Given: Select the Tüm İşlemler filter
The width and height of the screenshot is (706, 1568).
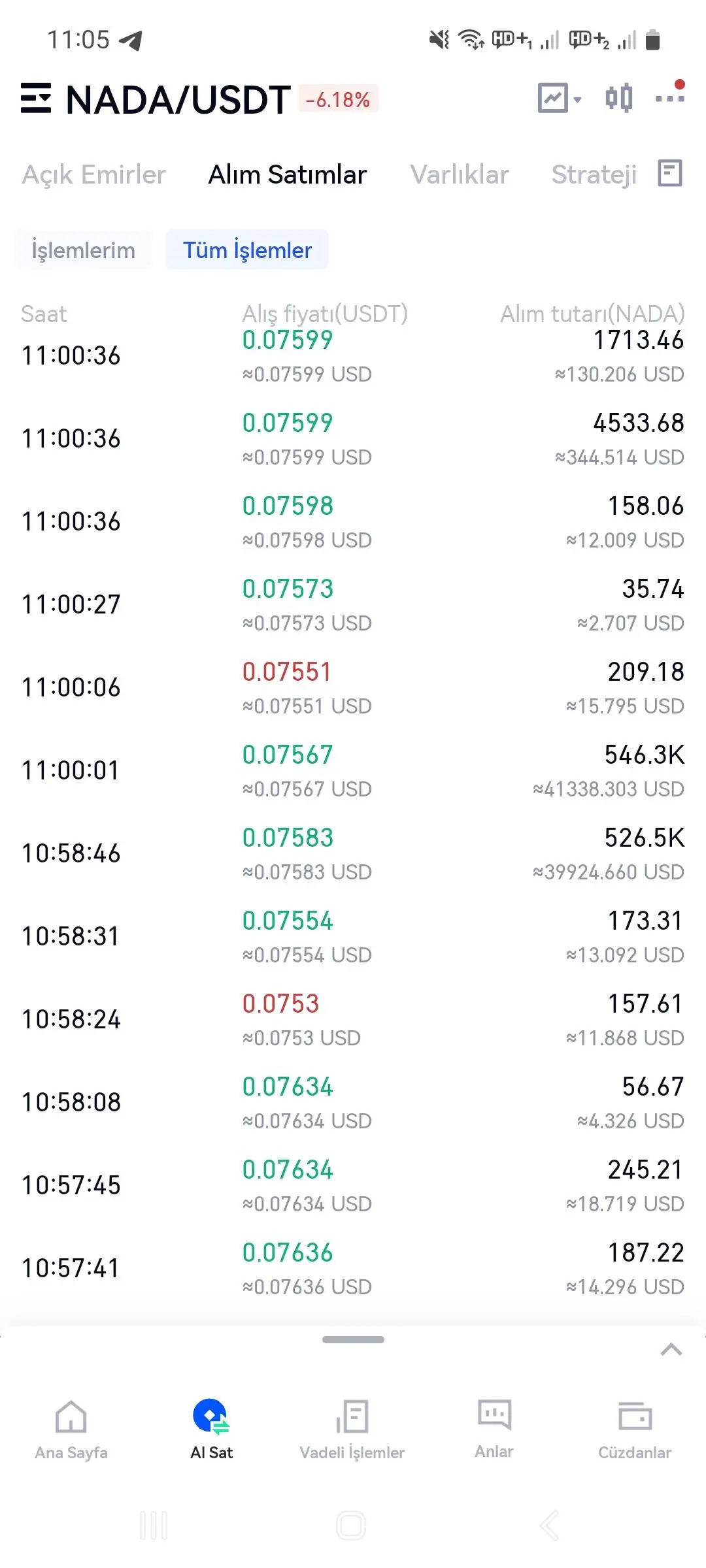Looking at the screenshot, I should point(247,250).
